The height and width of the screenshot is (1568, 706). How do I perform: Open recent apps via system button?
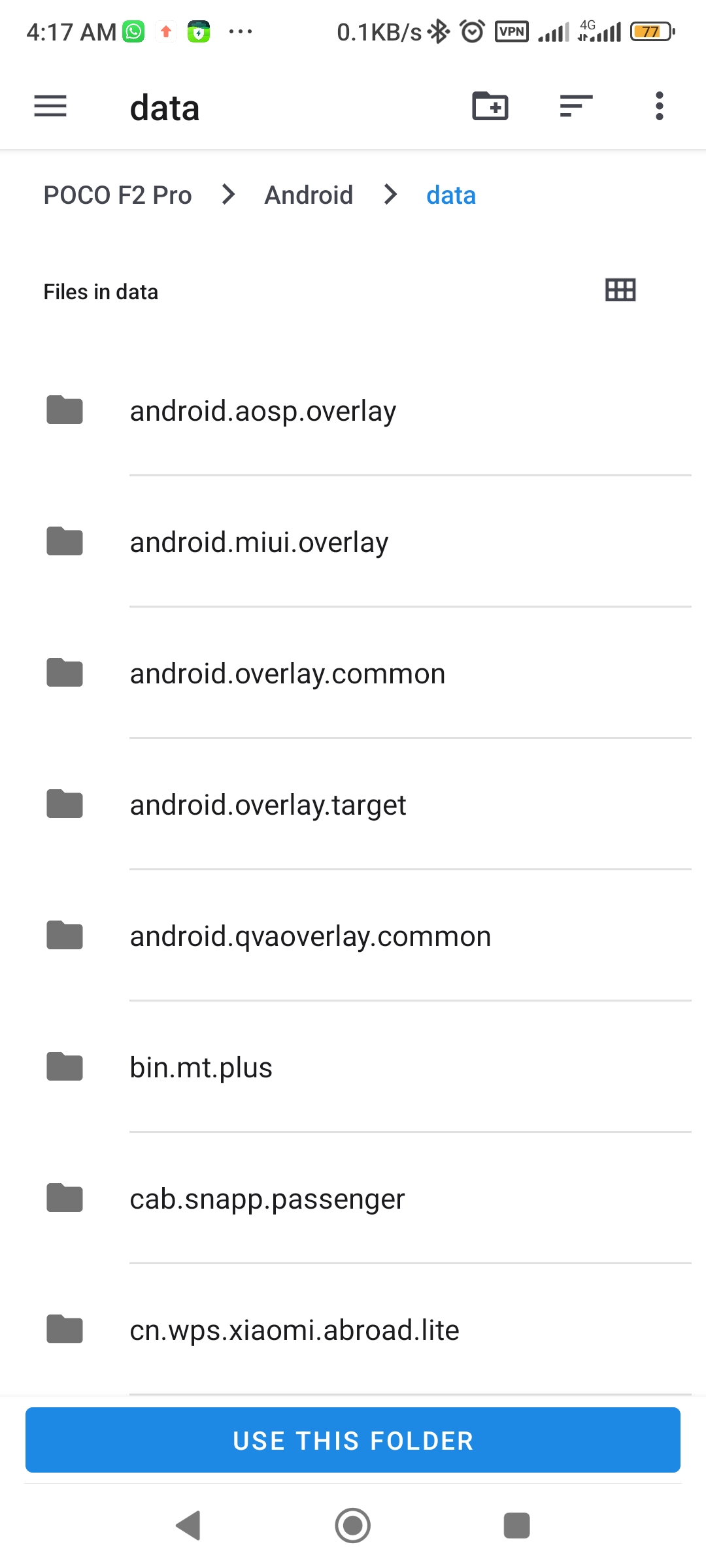(x=516, y=1526)
